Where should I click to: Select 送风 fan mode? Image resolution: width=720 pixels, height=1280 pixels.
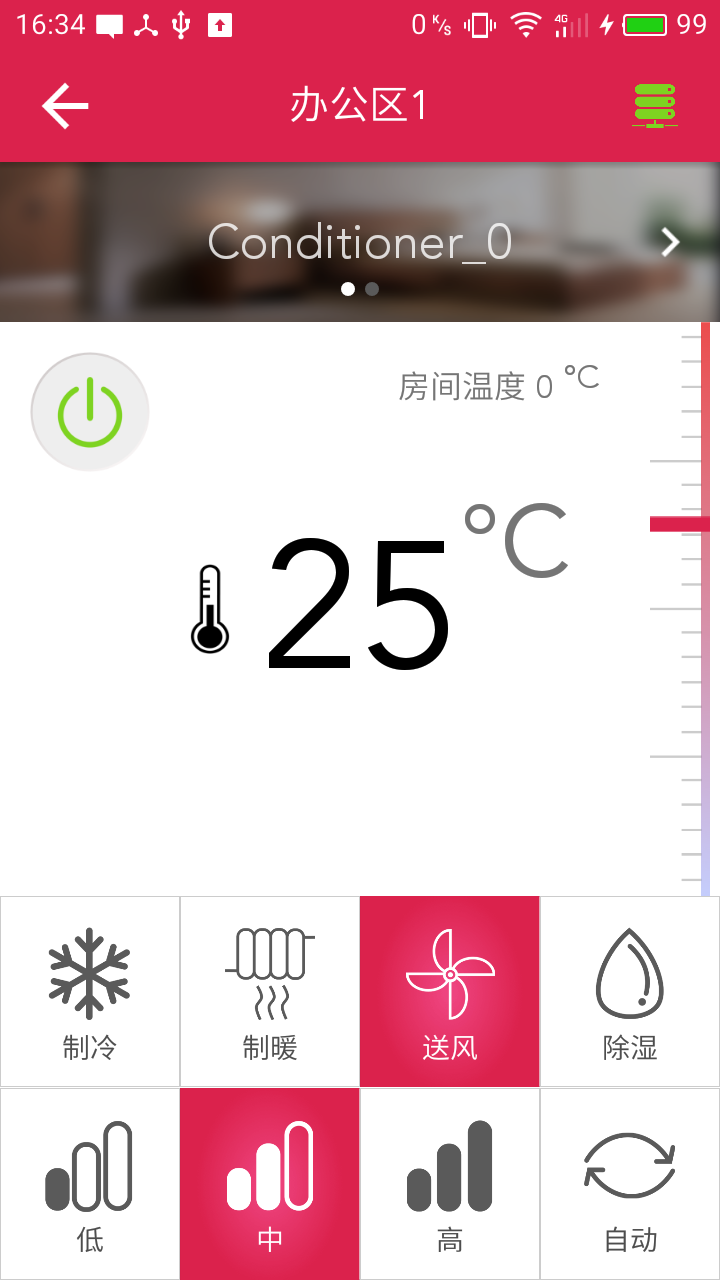pyautogui.click(x=450, y=991)
